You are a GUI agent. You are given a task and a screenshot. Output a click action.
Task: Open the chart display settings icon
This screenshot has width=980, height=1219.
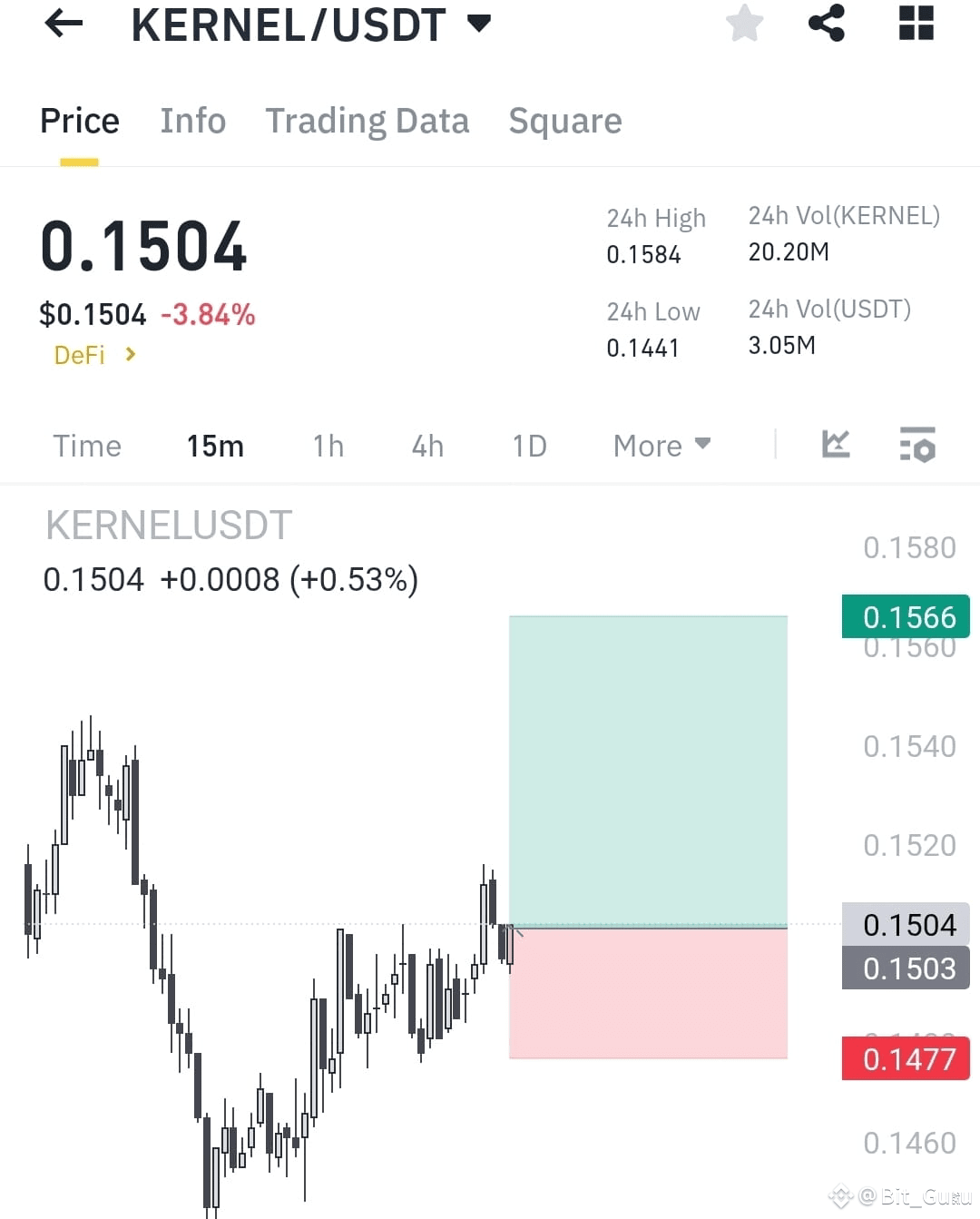(917, 445)
